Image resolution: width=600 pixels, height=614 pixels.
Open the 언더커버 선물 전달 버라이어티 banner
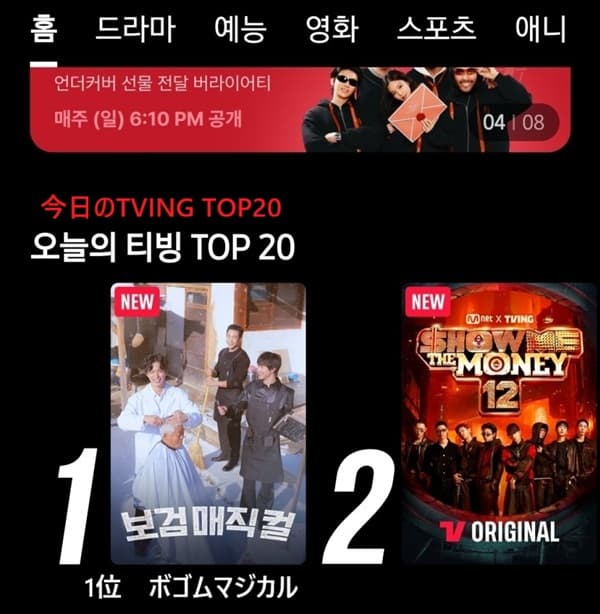300,110
